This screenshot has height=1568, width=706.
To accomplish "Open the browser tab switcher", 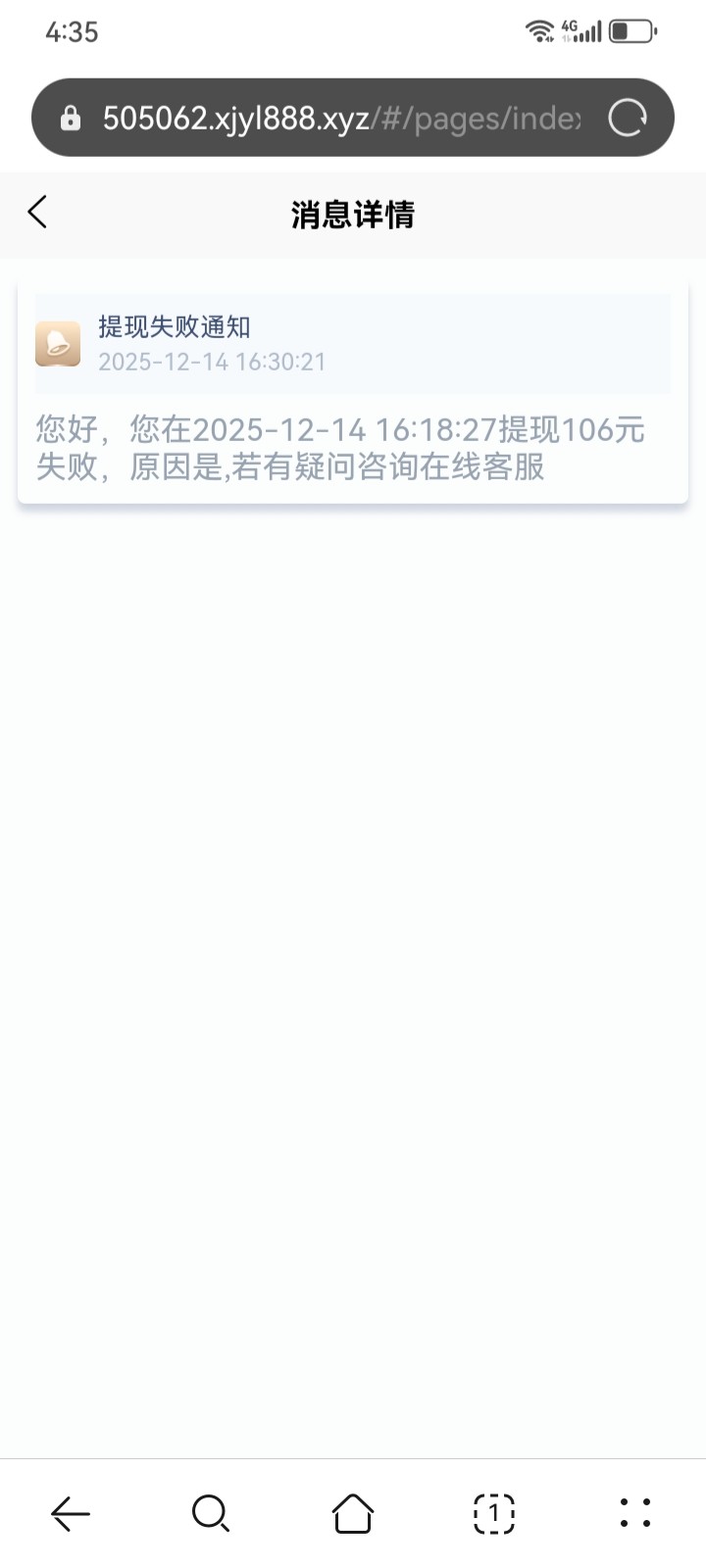I will click(494, 1513).
